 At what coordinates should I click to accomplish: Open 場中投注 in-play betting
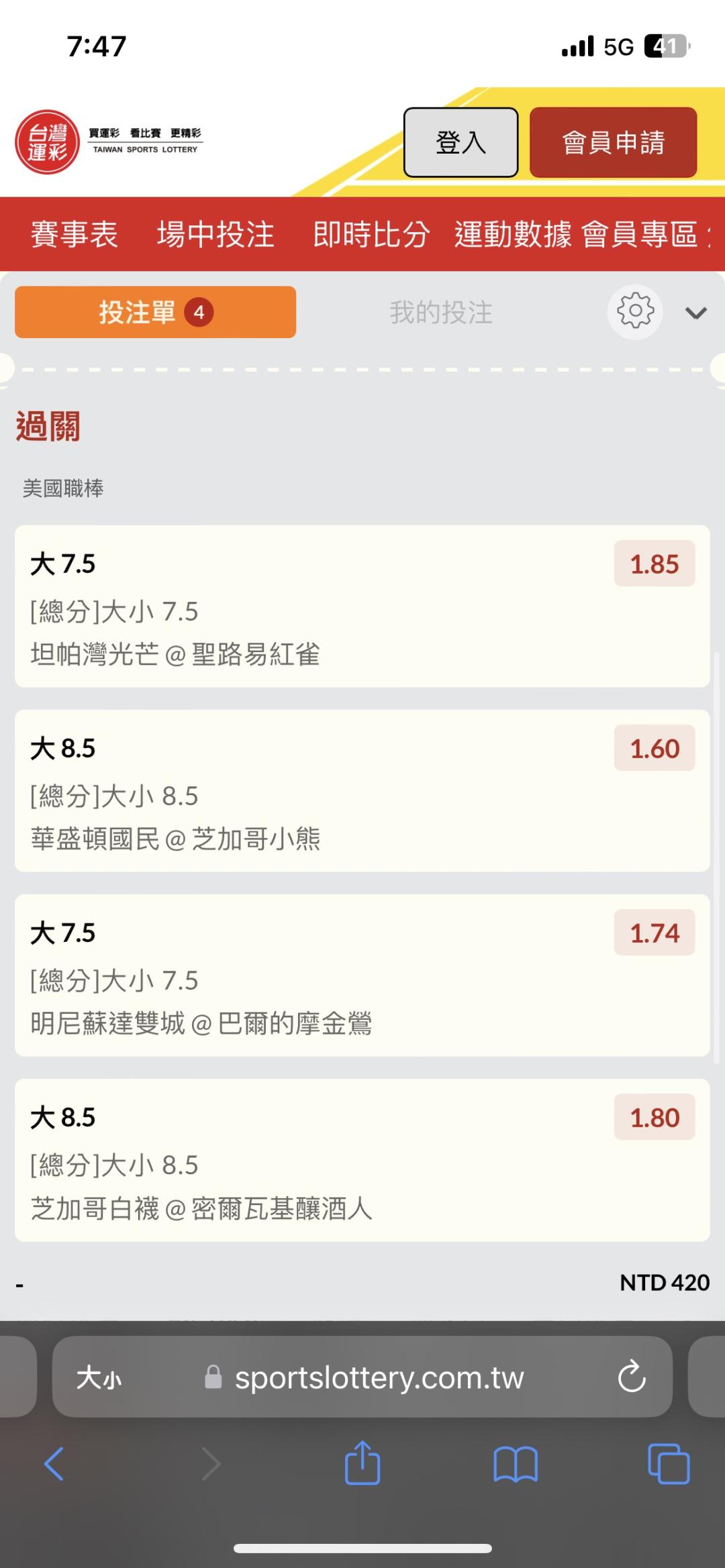[215, 234]
